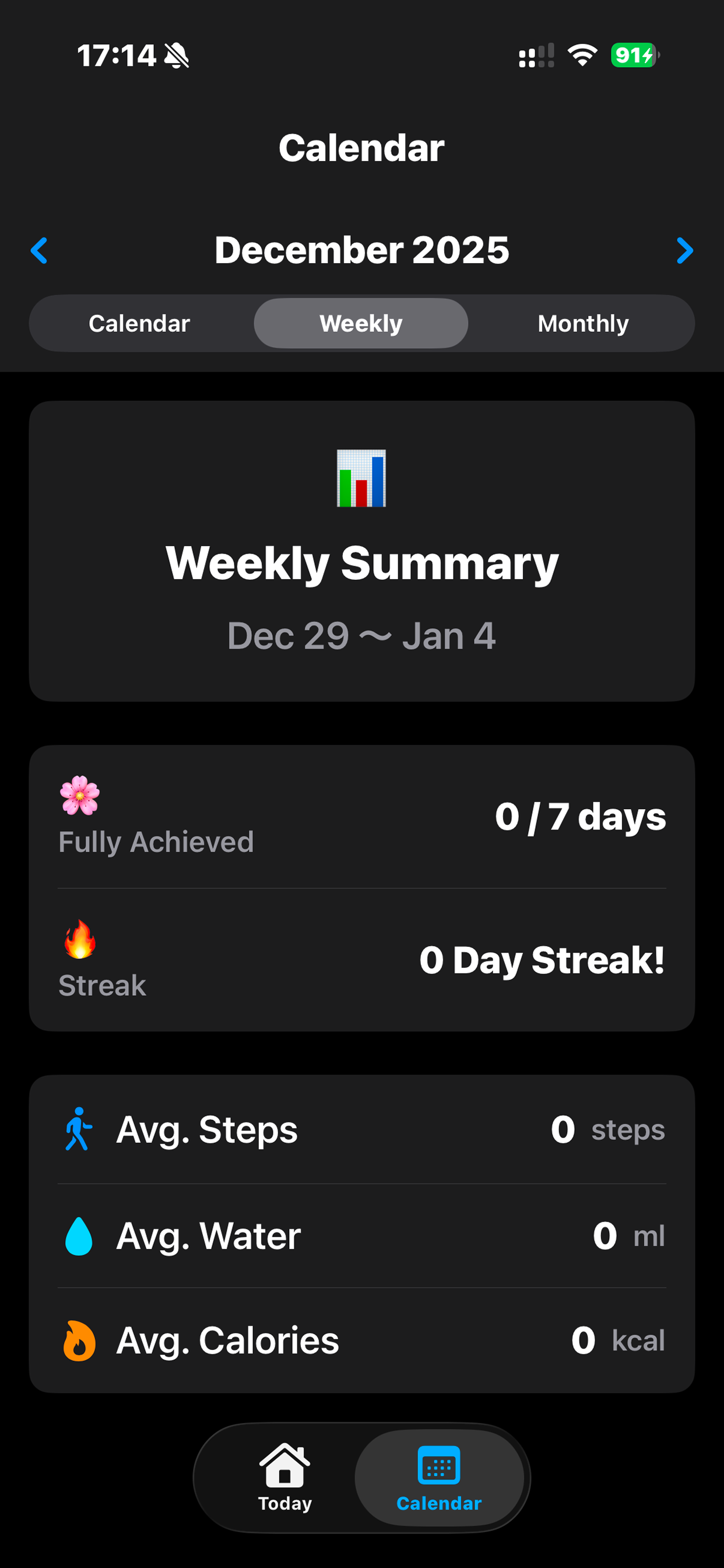Tap the calendar grid icon in bottom bar
724x1568 pixels.
[x=440, y=1465]
